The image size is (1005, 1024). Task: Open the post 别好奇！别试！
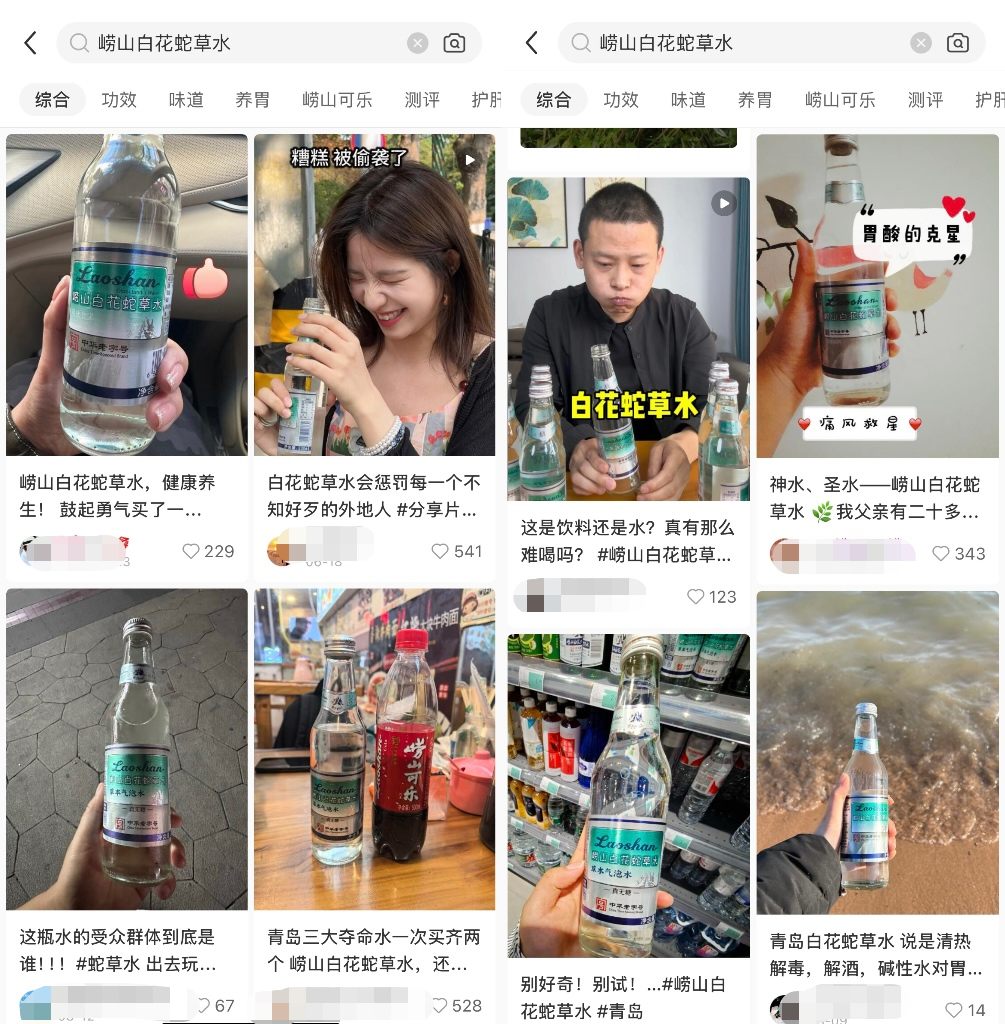[x=628, y=795]
